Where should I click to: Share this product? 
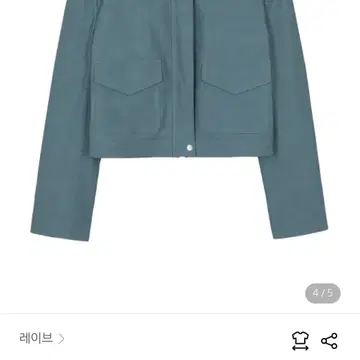point(329,341)
